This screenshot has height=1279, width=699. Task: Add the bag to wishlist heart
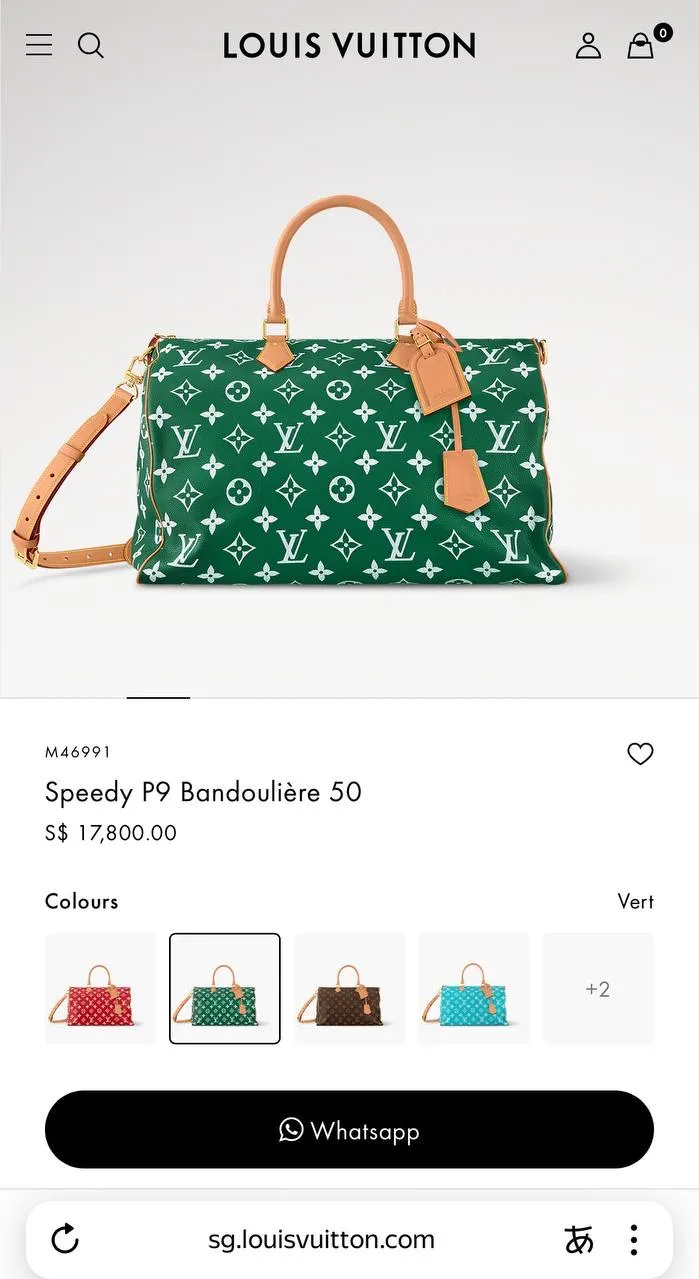[x=640, y=754]
